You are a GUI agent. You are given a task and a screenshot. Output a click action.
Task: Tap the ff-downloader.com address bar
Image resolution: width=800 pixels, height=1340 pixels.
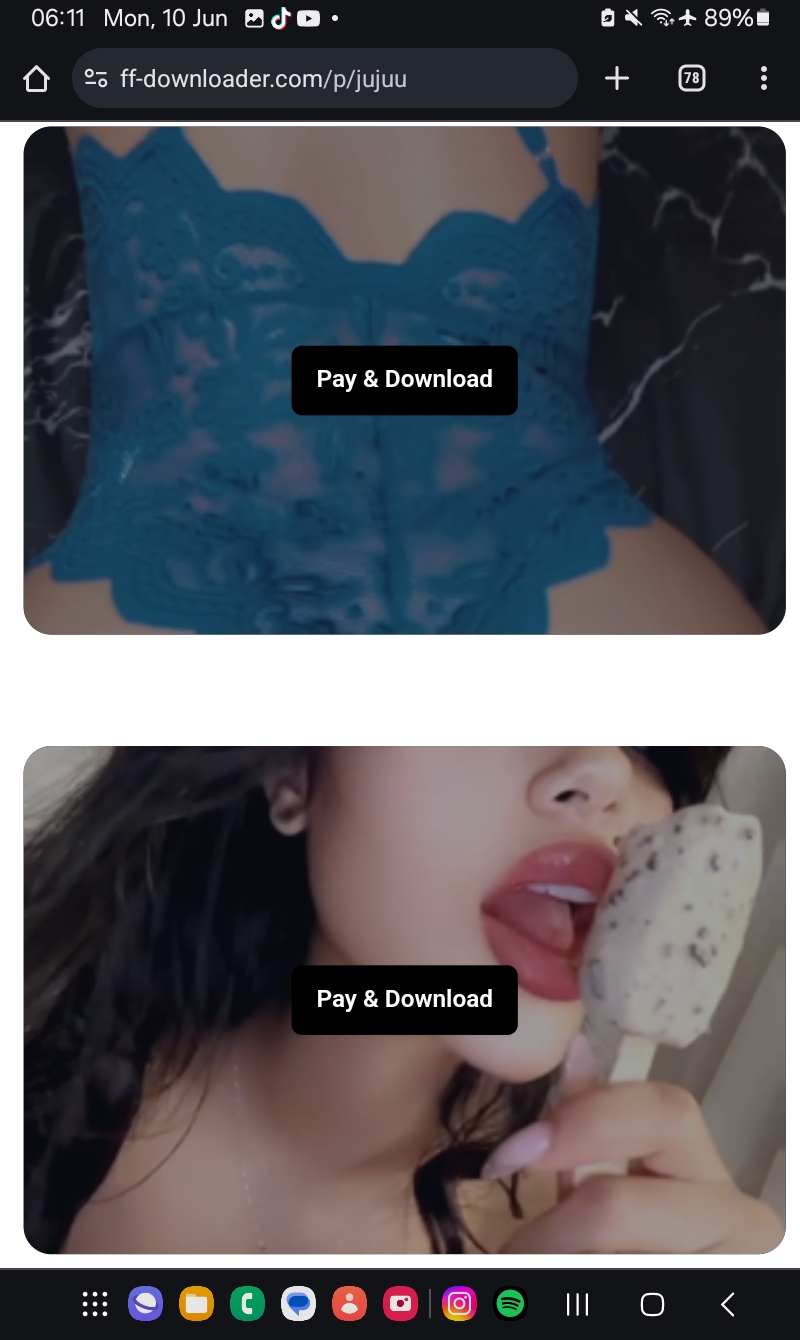pos(325,78)
